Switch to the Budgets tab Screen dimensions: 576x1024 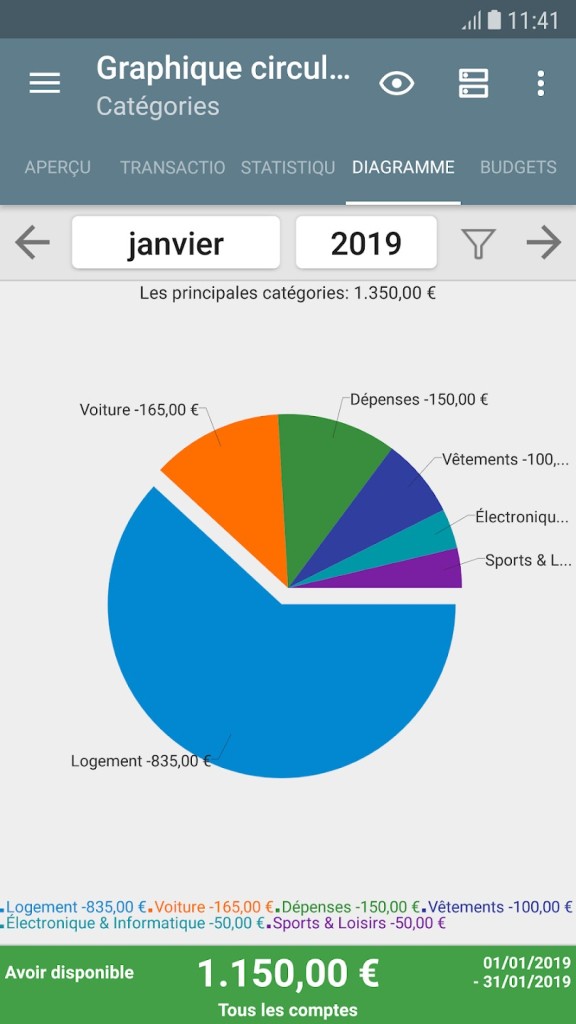tap(519, 167)
